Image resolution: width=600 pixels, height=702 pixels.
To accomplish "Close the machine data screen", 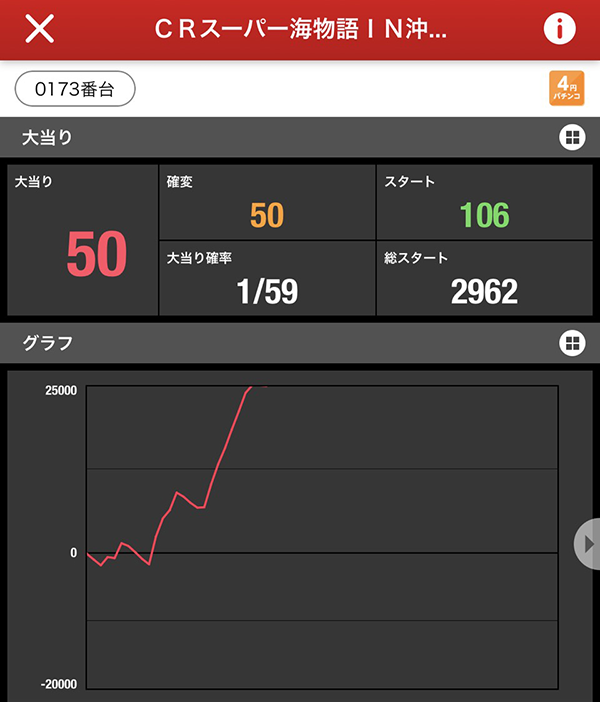I will pyautogui.click(x=39, y=29).
